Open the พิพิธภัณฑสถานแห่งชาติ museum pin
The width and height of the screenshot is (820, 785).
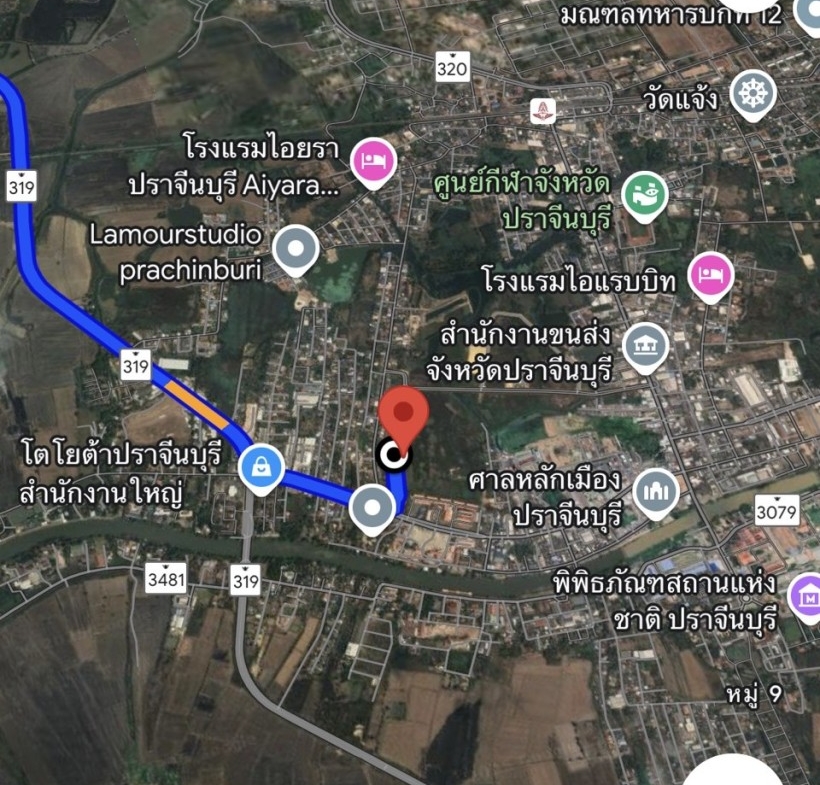click(807, 594)
